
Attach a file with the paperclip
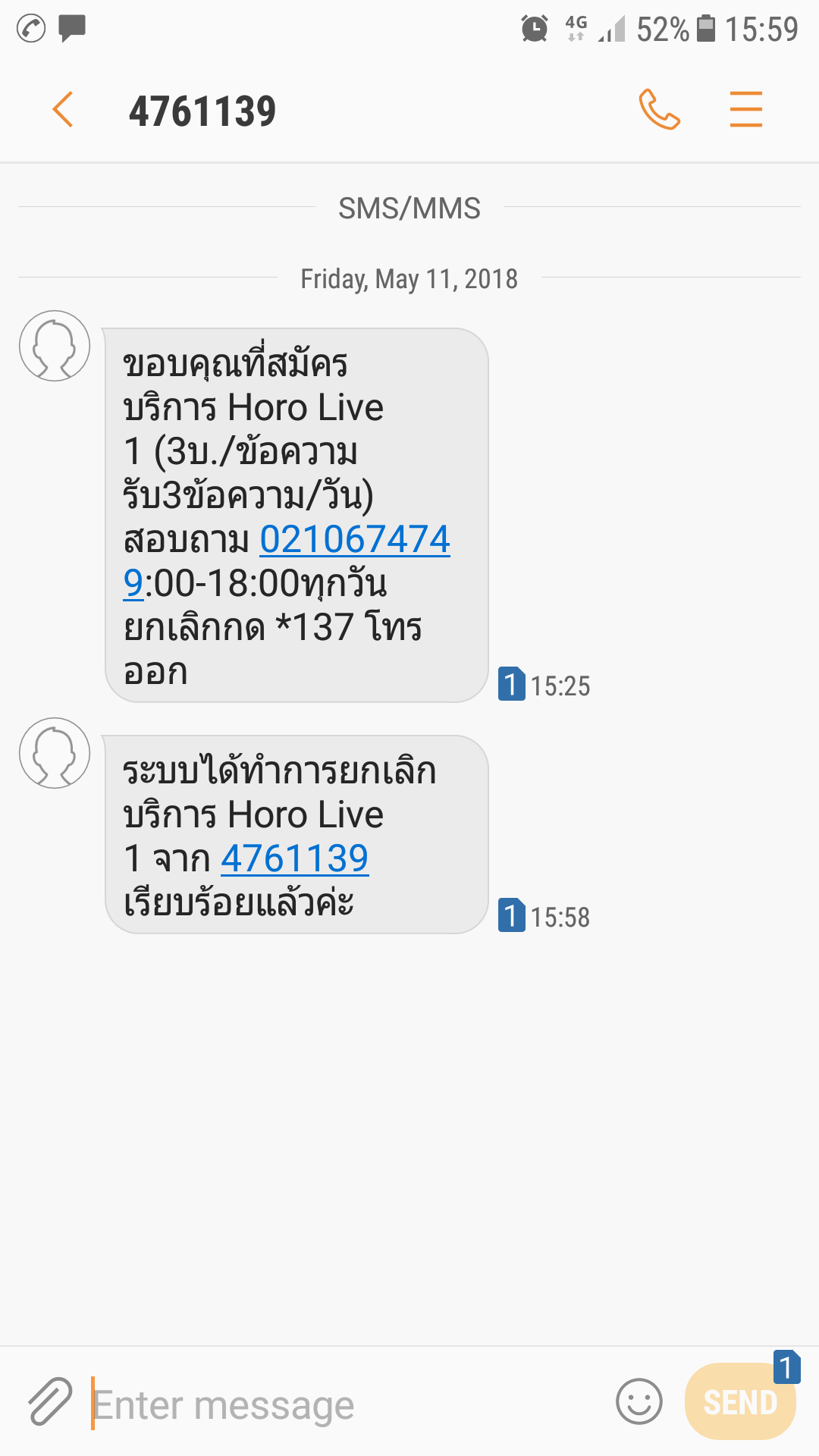[x=50, y=1401]
